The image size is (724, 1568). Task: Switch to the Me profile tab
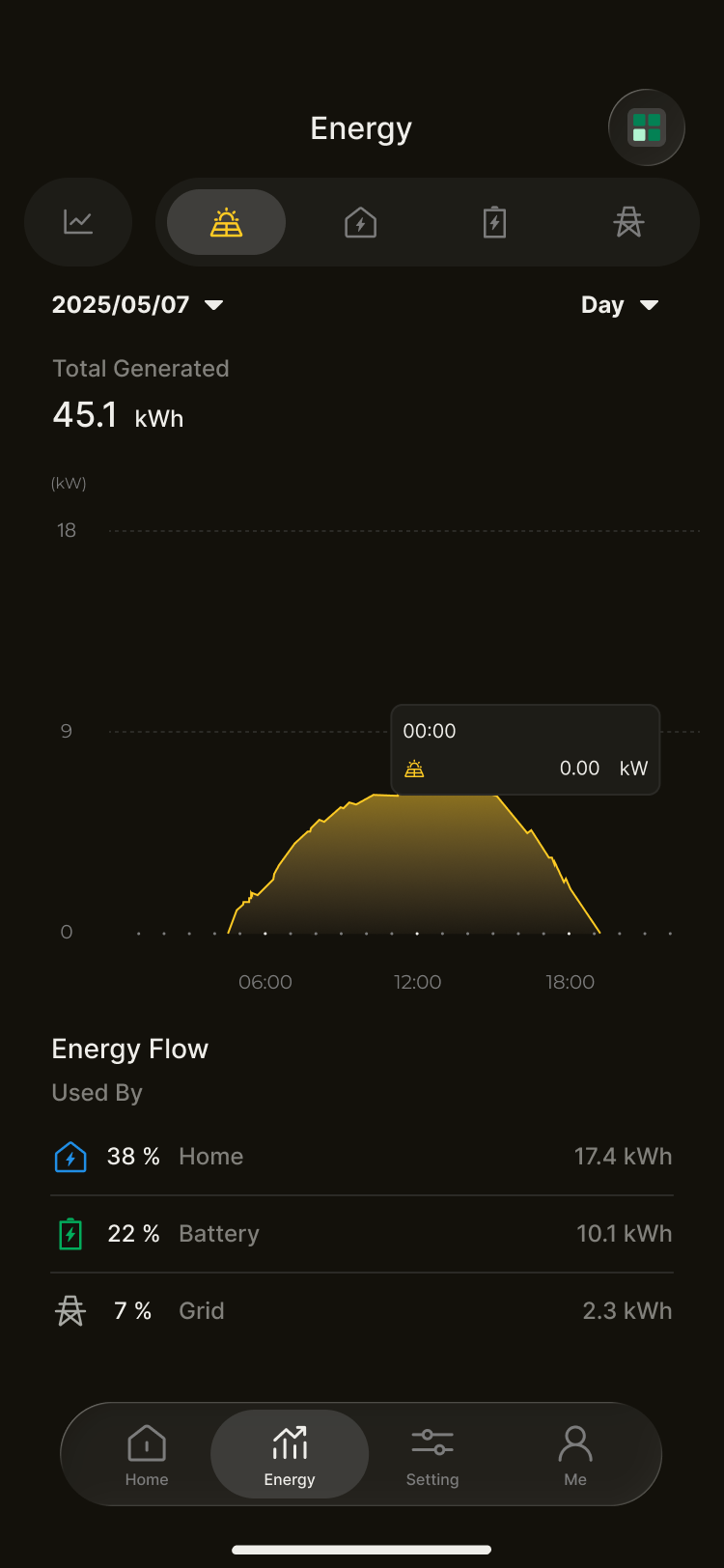click(575, 1454)
